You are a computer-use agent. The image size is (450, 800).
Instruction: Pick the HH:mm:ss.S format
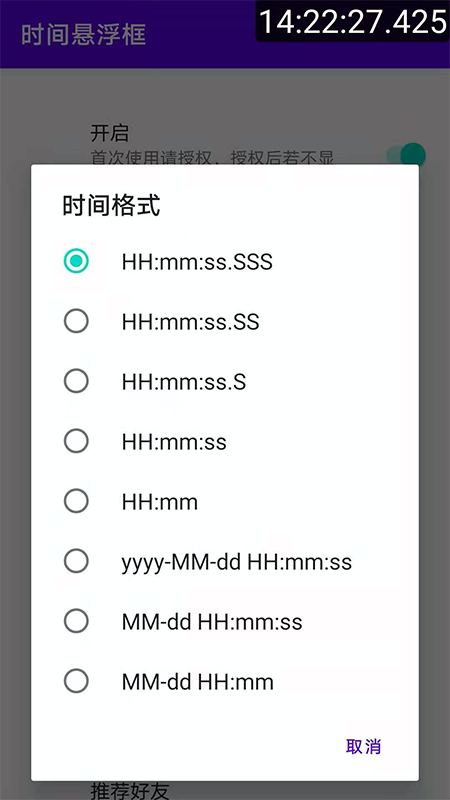[x=225, y=382]
